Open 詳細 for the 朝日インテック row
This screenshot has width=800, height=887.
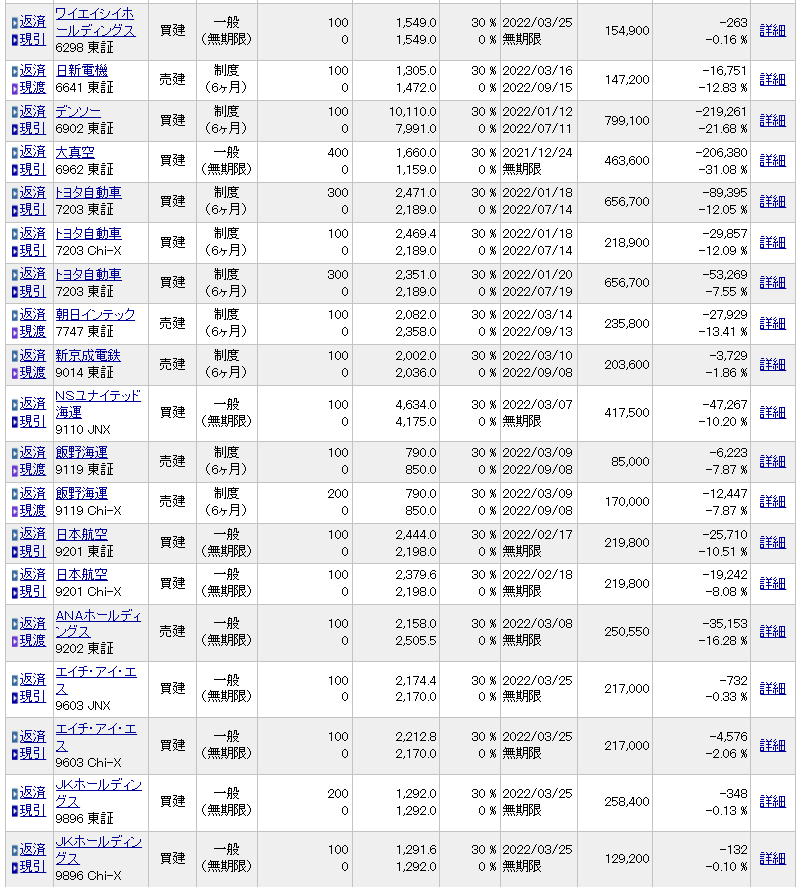point(772,323)
